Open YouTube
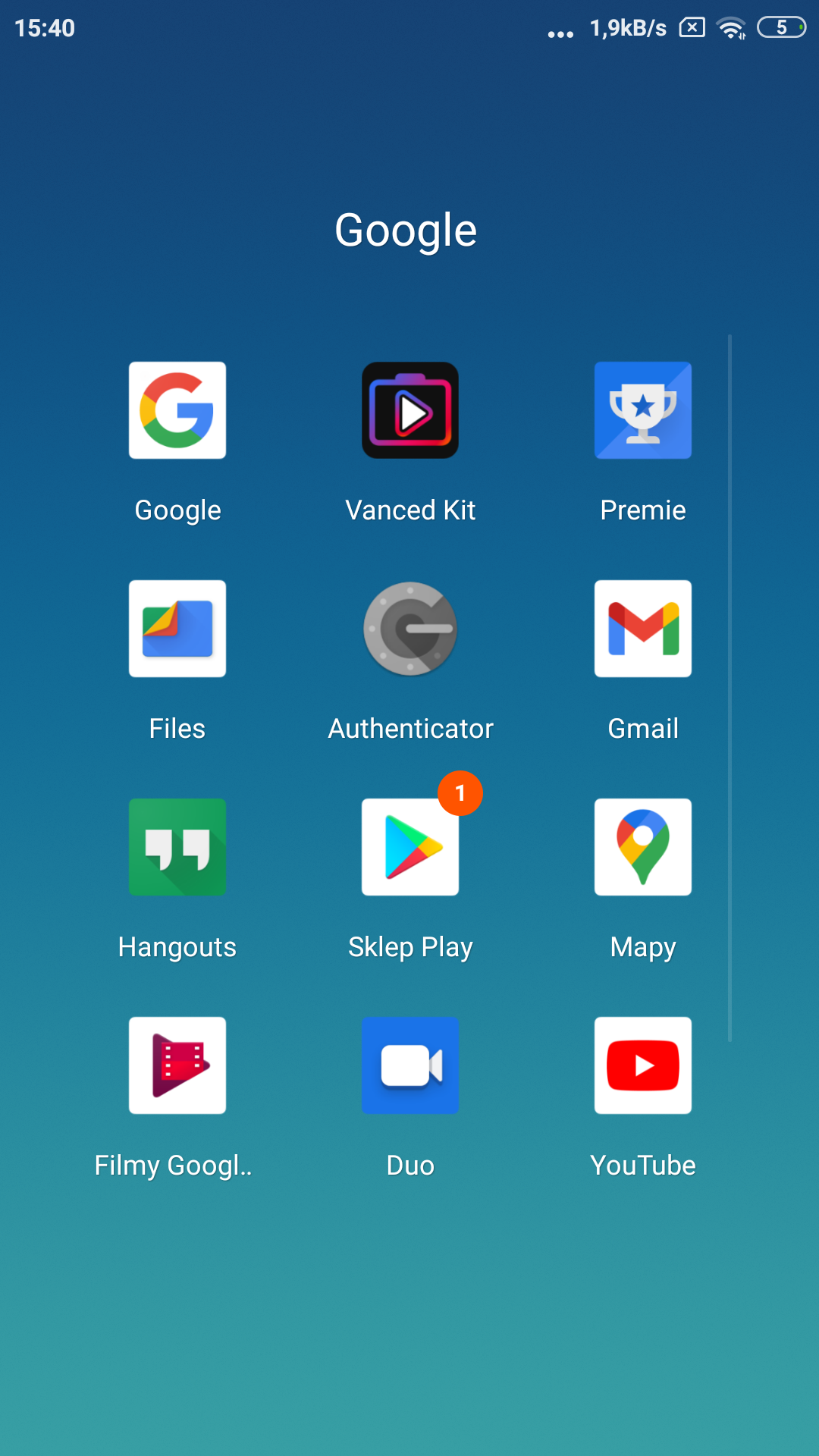The image size is (819, 1456). 642,1065
